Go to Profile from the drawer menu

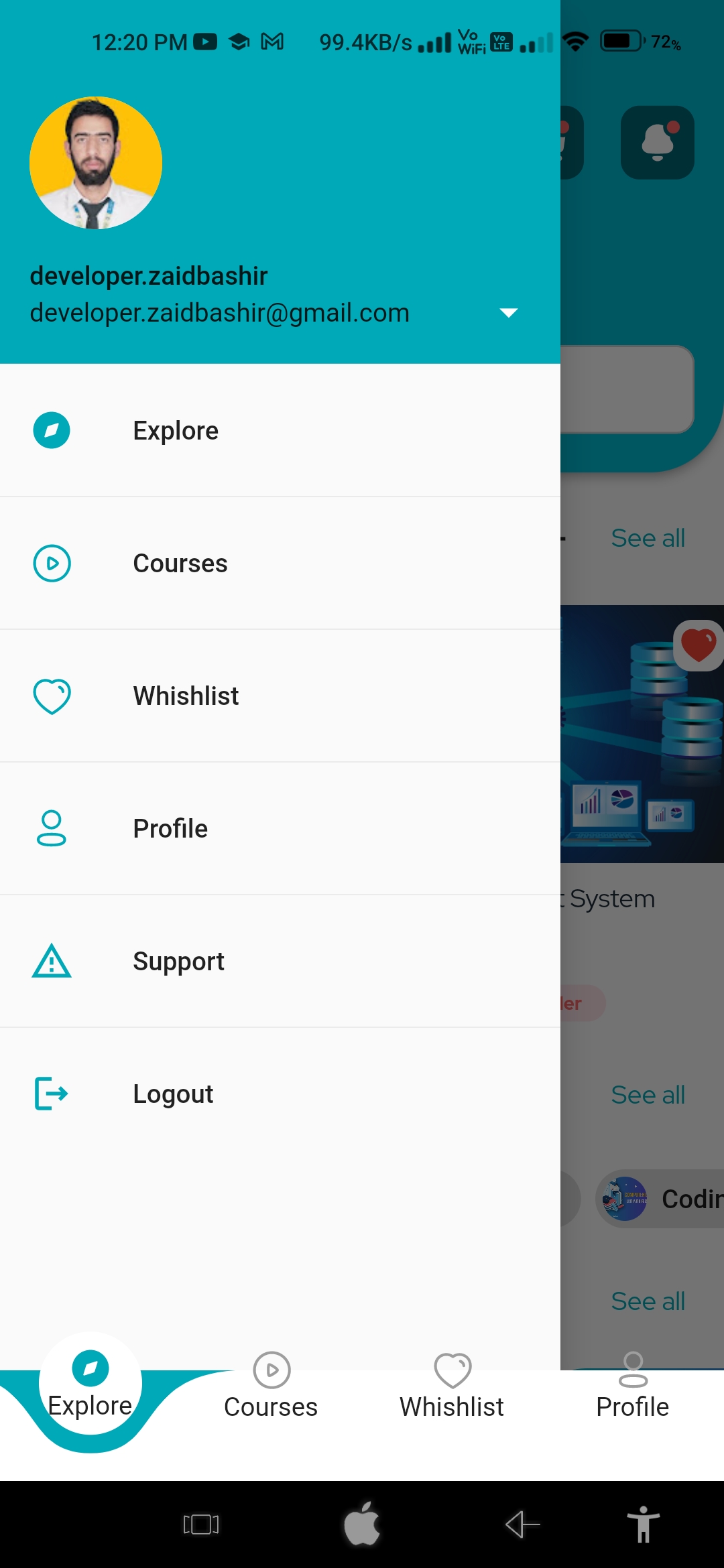tap(280, 828)
